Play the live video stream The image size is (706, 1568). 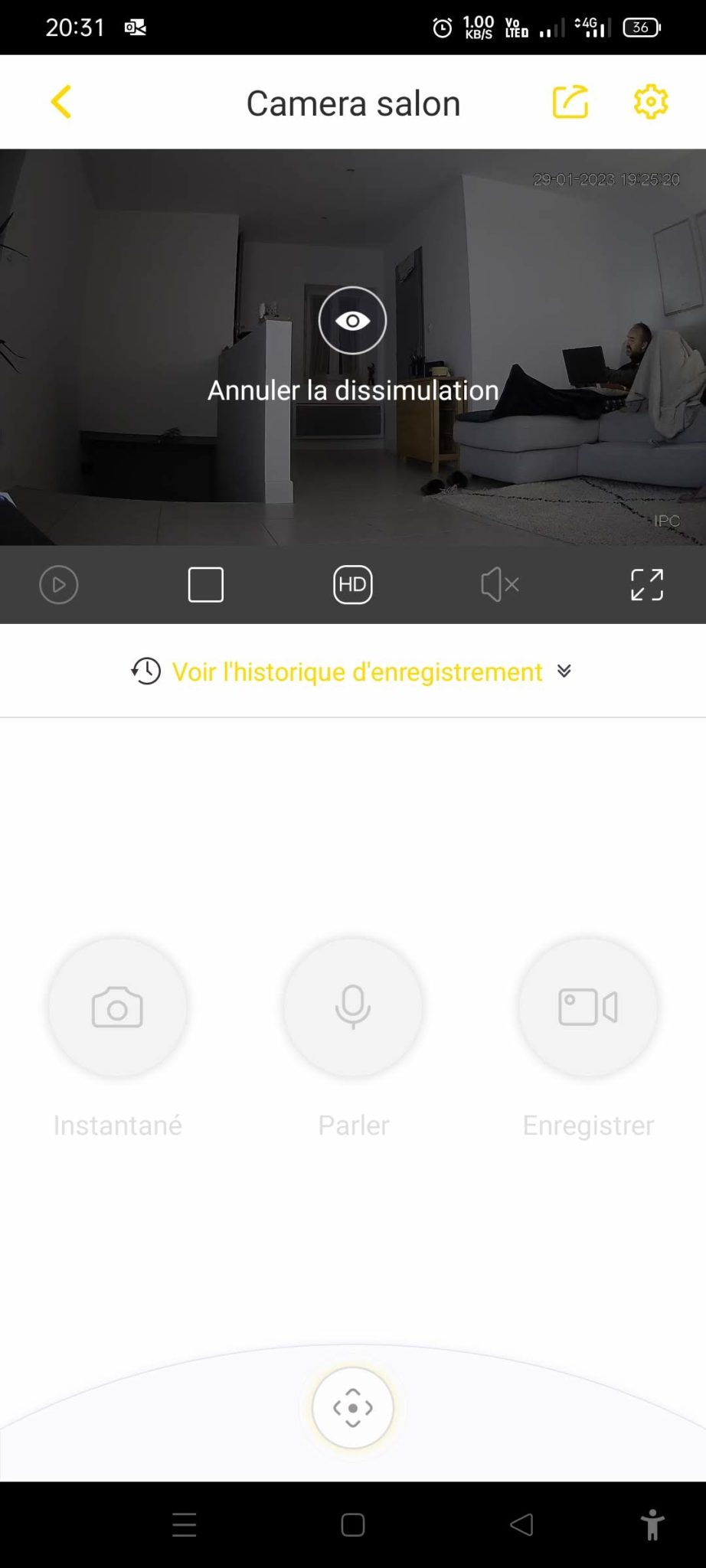[x=58, y=585]
